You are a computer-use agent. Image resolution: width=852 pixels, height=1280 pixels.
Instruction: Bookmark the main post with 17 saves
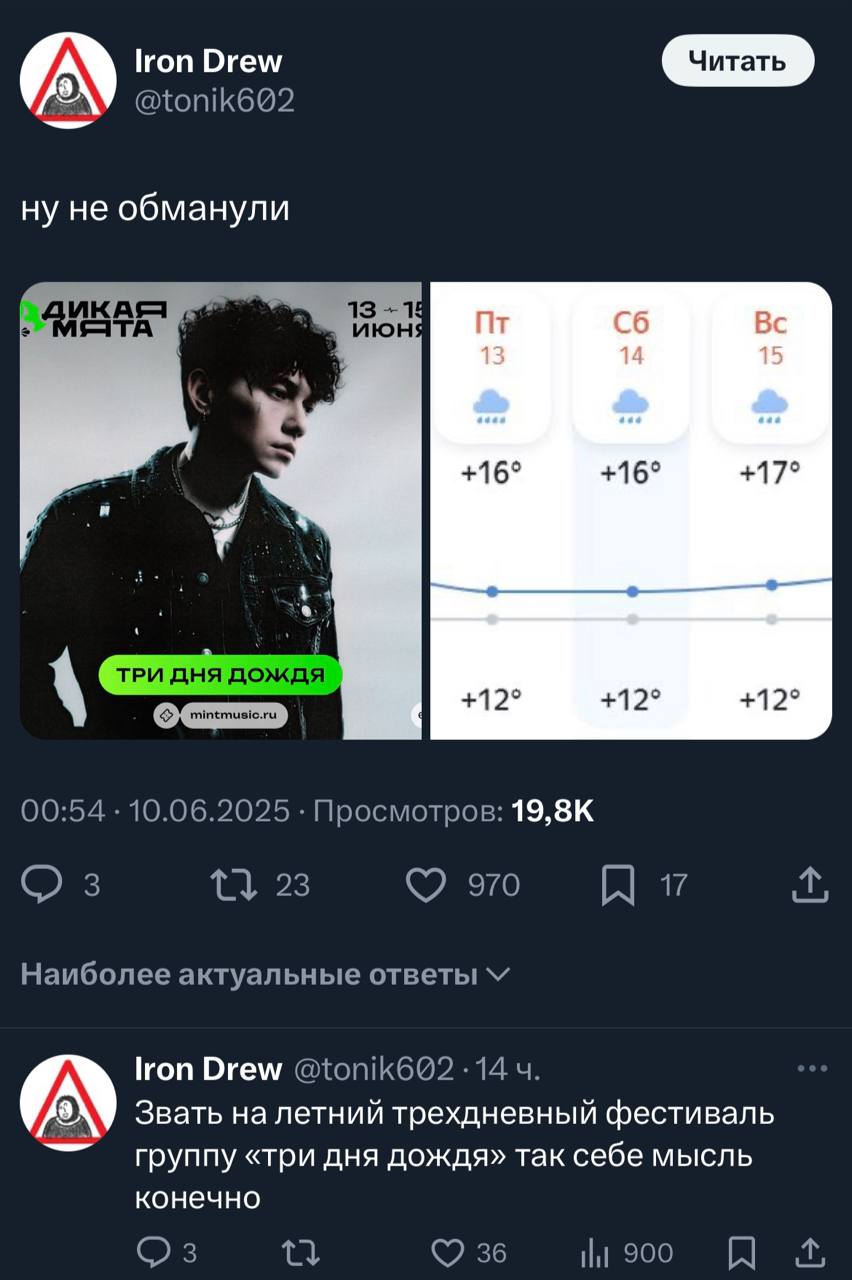pos(618,885)
